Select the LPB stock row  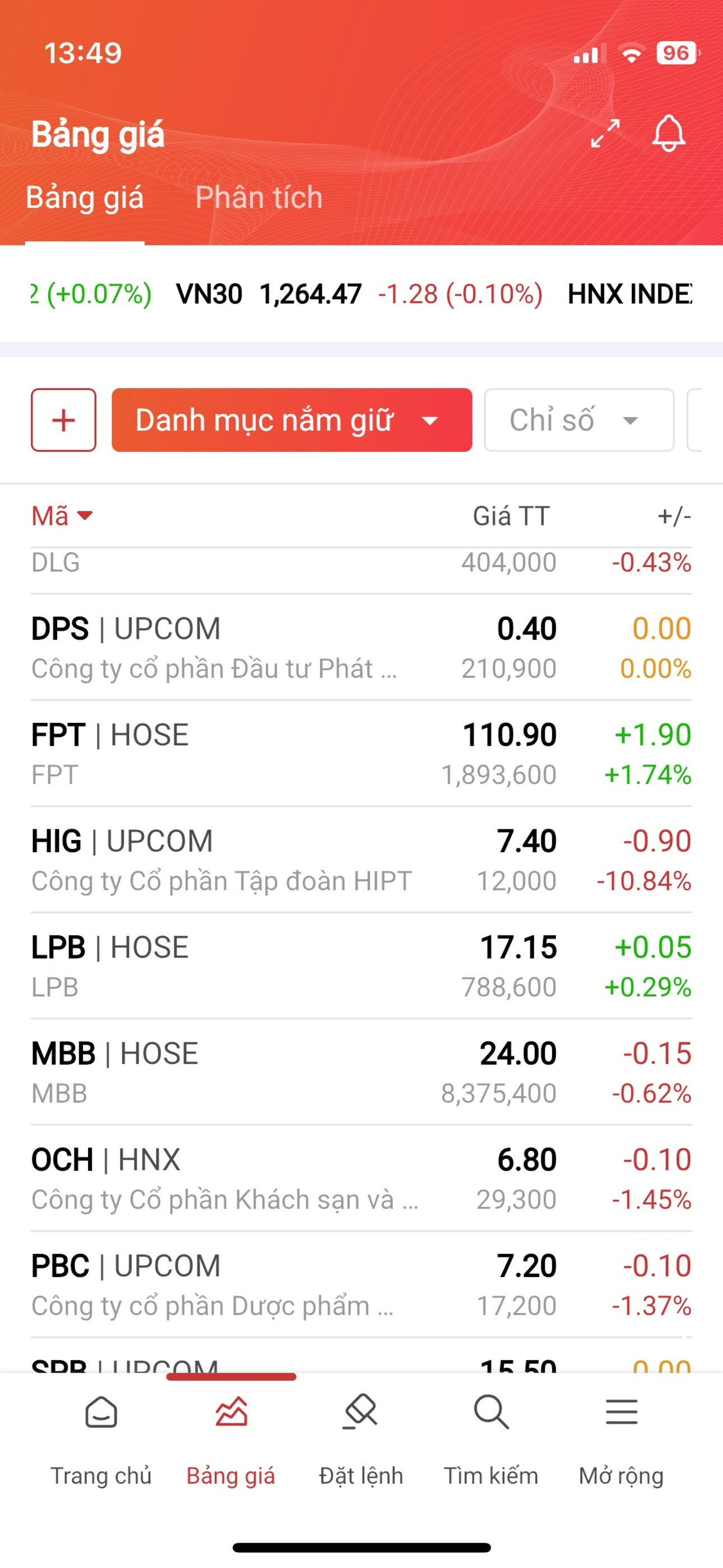[361, 966]
